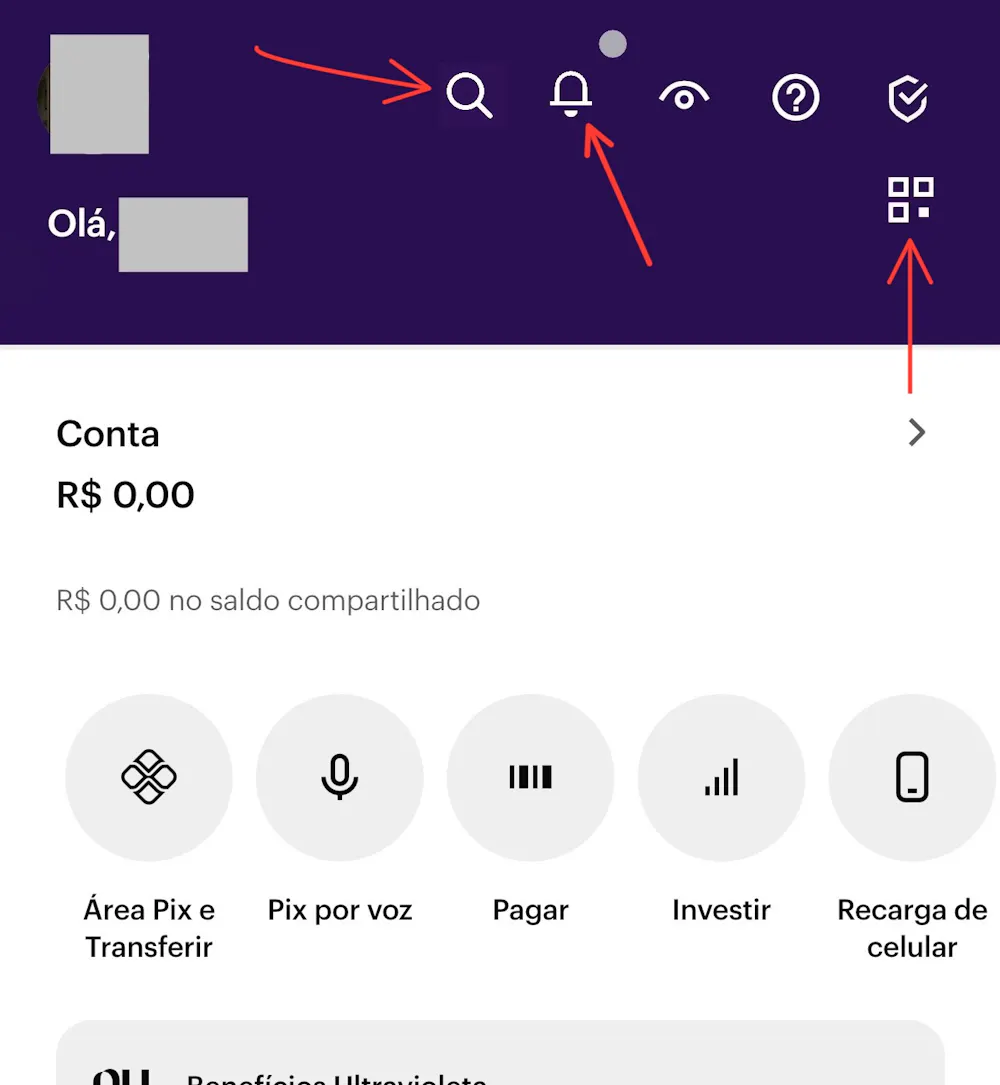The height and width of the screenshot is (1085, 1000).
Task: Open Área Pix e Transferir
Action: [149, 777]
